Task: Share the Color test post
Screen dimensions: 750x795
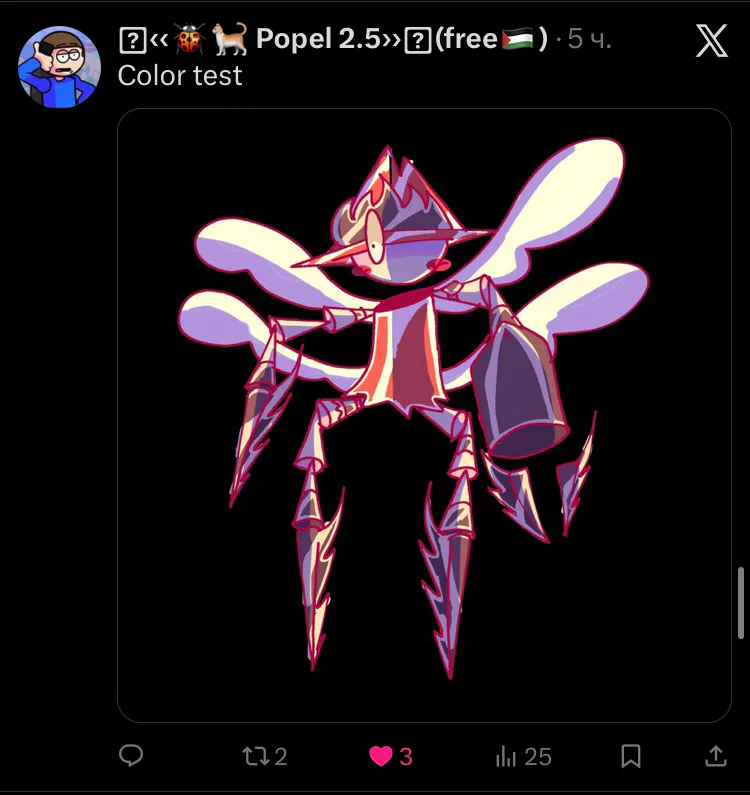Action: tap(715, 756)
